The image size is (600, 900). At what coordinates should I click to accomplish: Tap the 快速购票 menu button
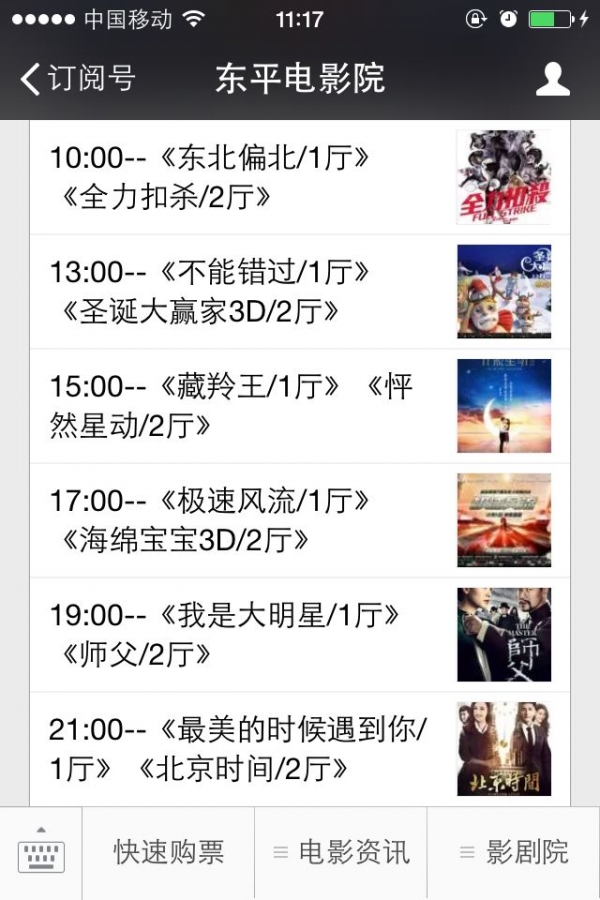pos(168,853)
